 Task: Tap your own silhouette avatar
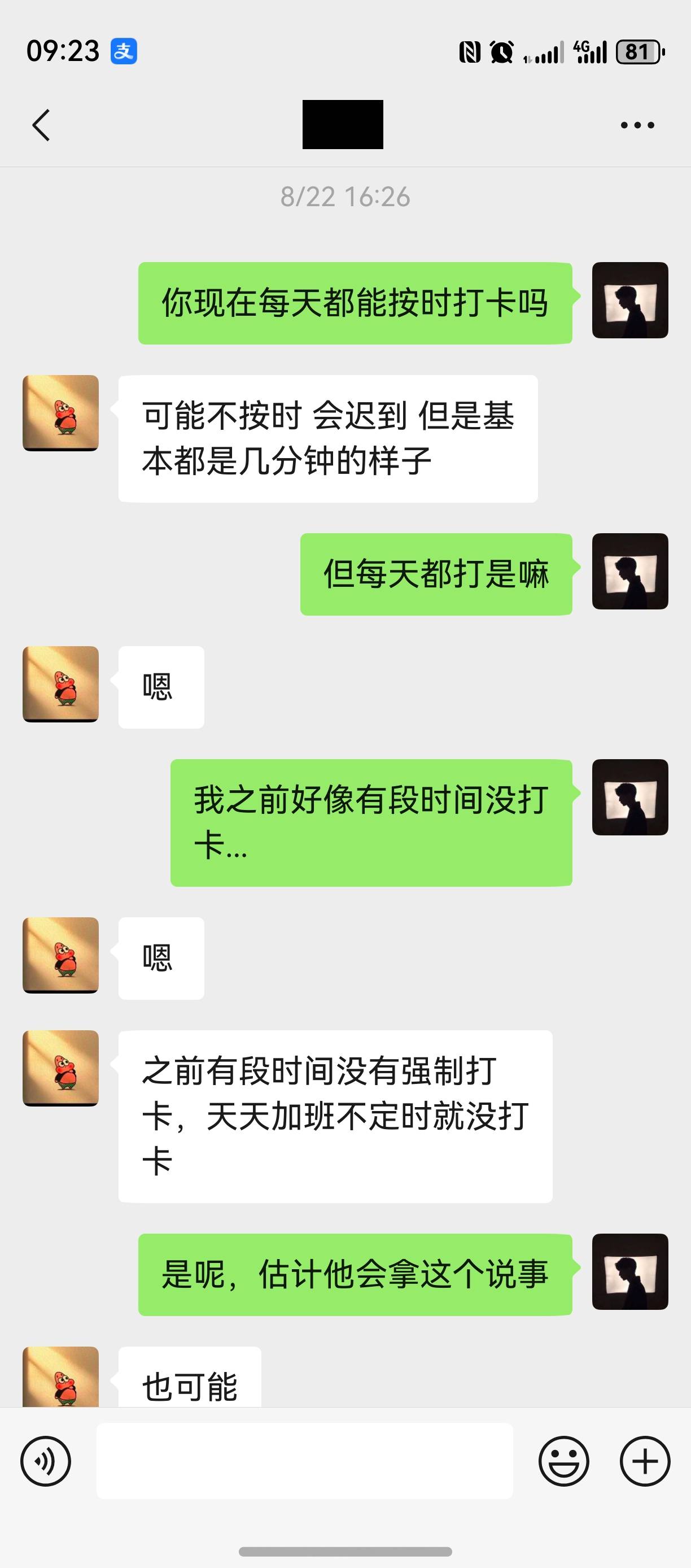631,299
